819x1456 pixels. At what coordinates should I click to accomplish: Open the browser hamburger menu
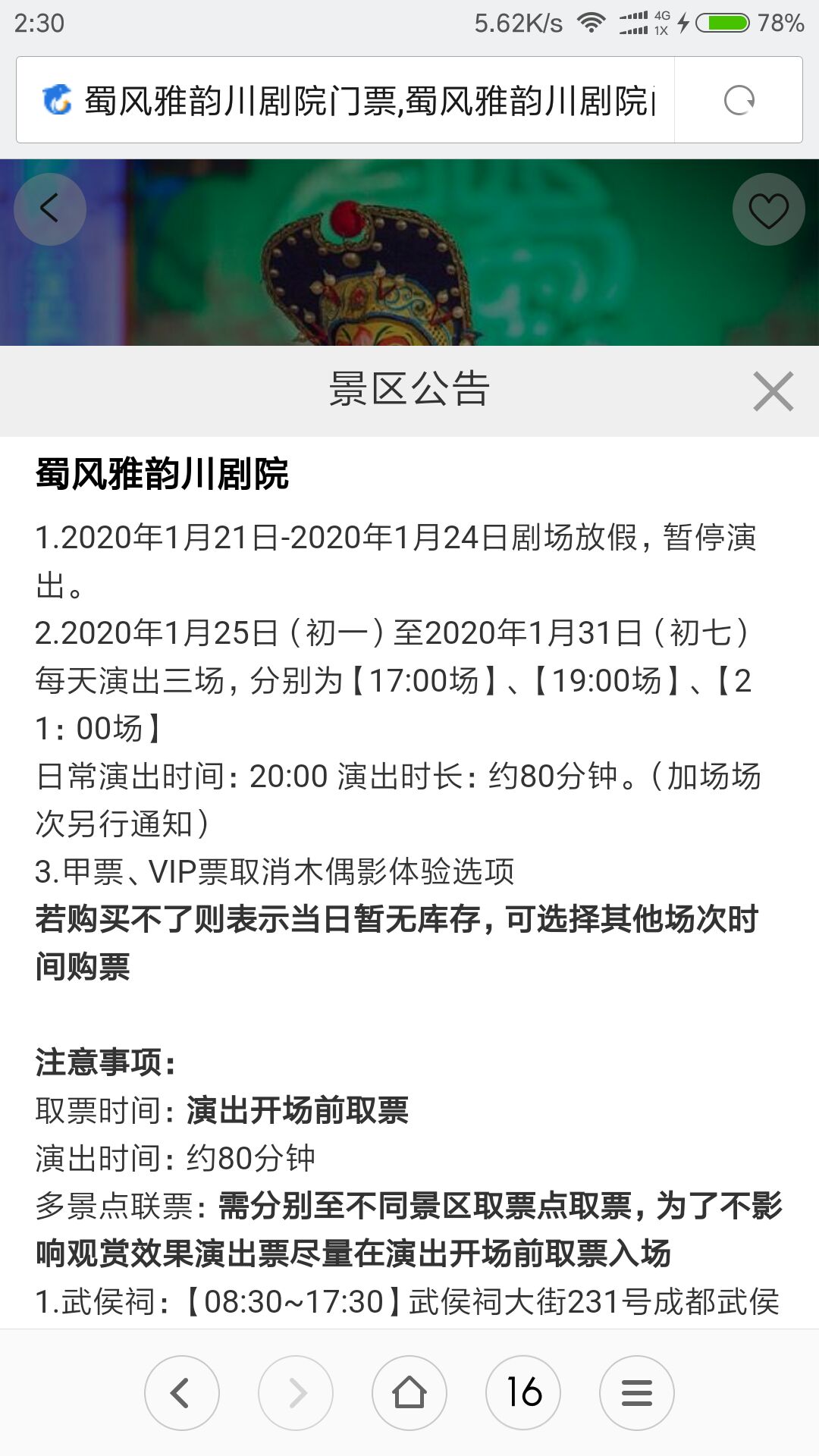(637, 1392)
